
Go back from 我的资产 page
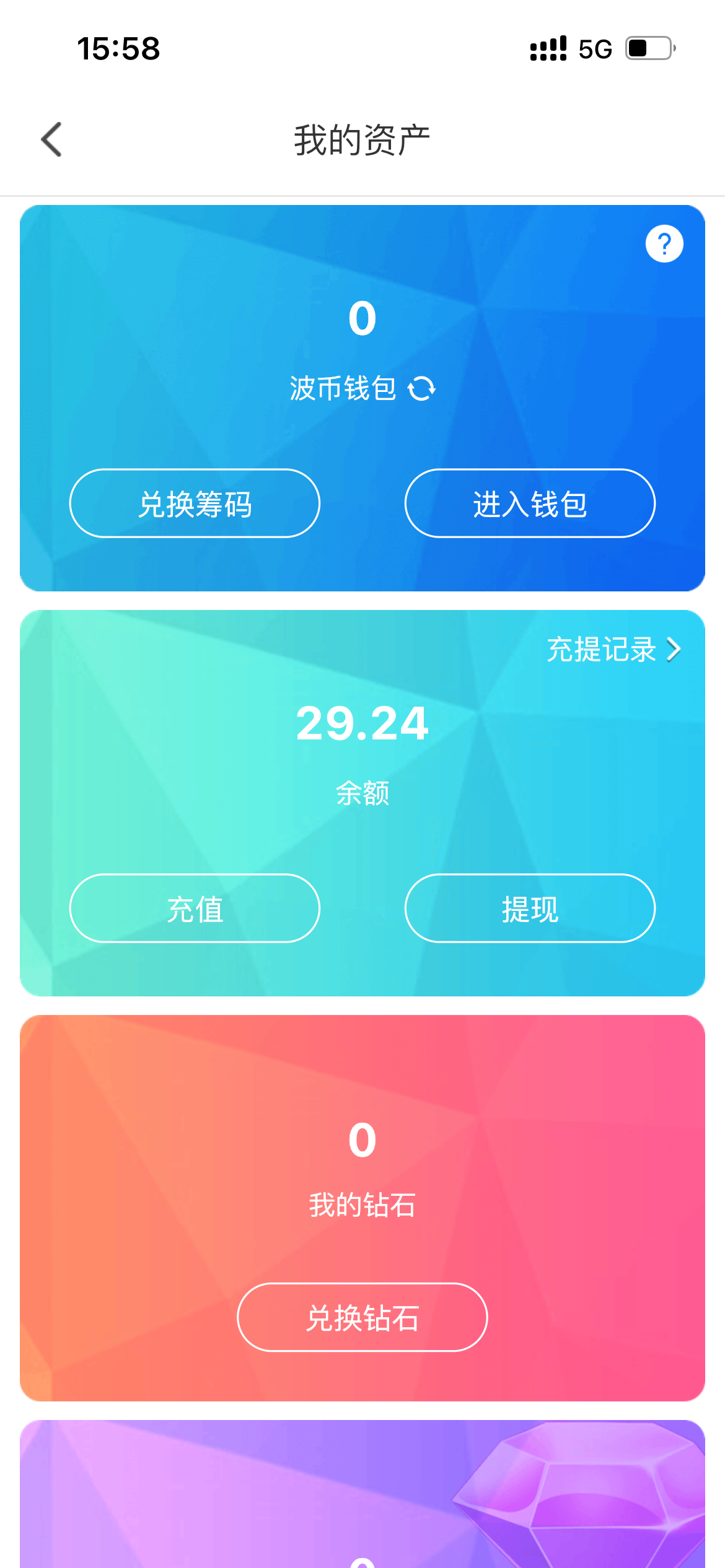52,139
